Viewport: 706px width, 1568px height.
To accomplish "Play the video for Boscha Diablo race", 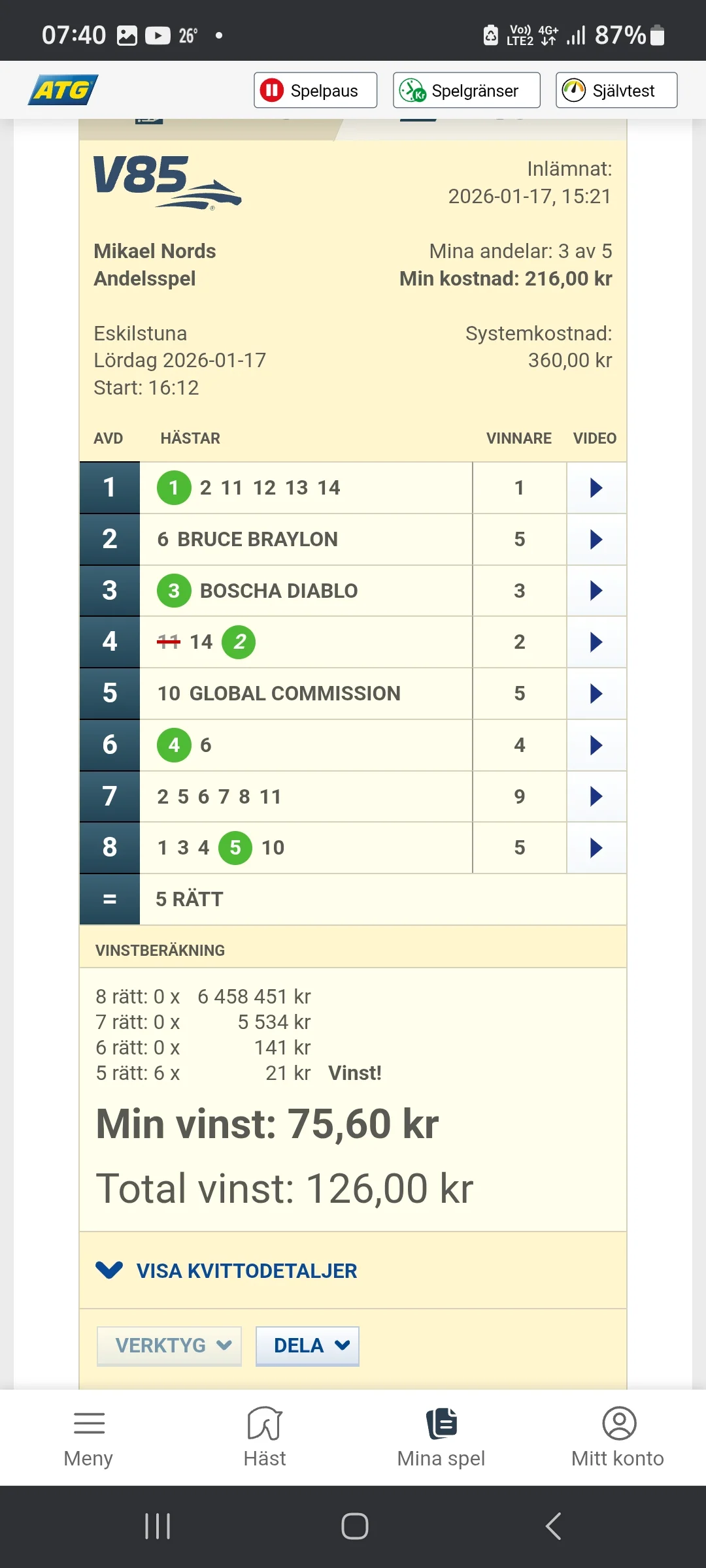I will coord(596,591).
